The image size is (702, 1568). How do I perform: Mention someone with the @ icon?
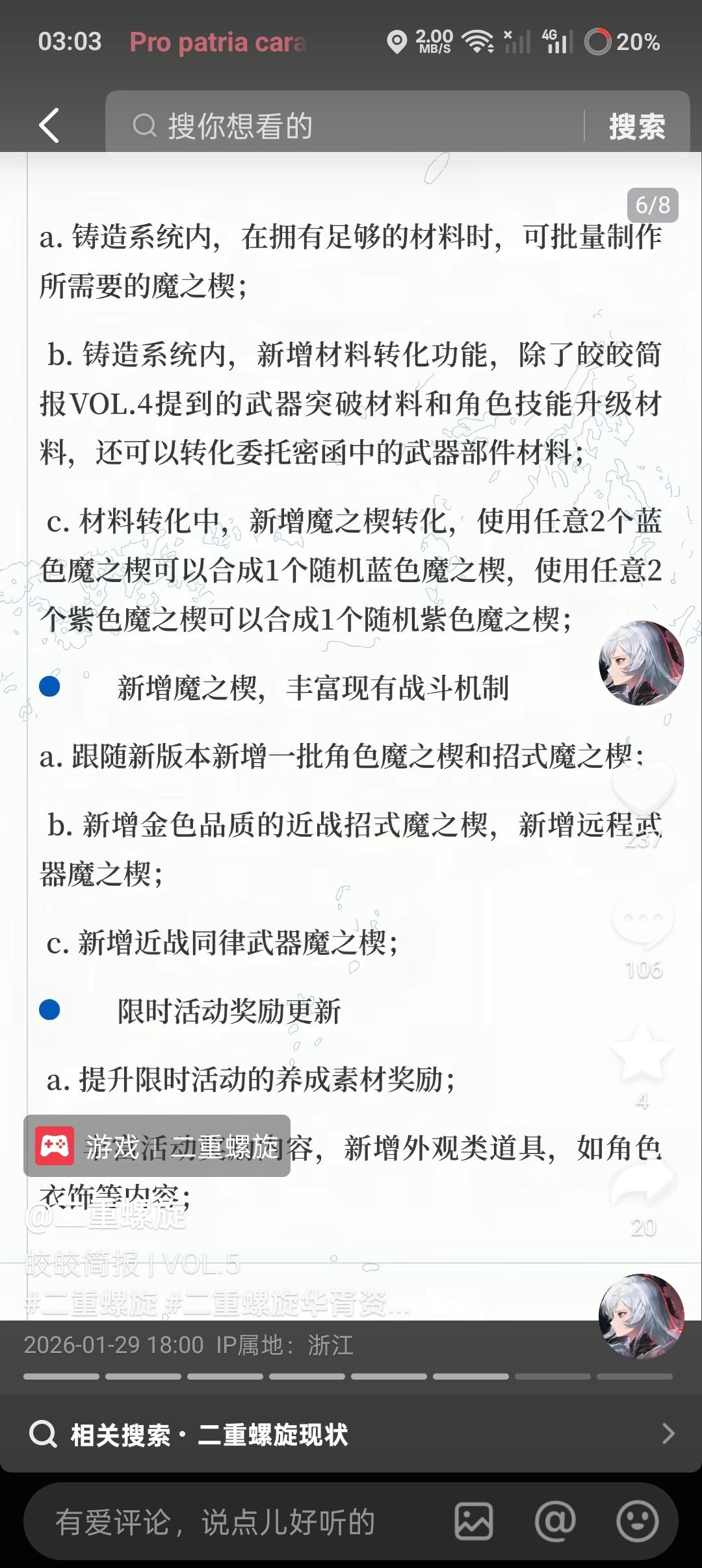555,1521
